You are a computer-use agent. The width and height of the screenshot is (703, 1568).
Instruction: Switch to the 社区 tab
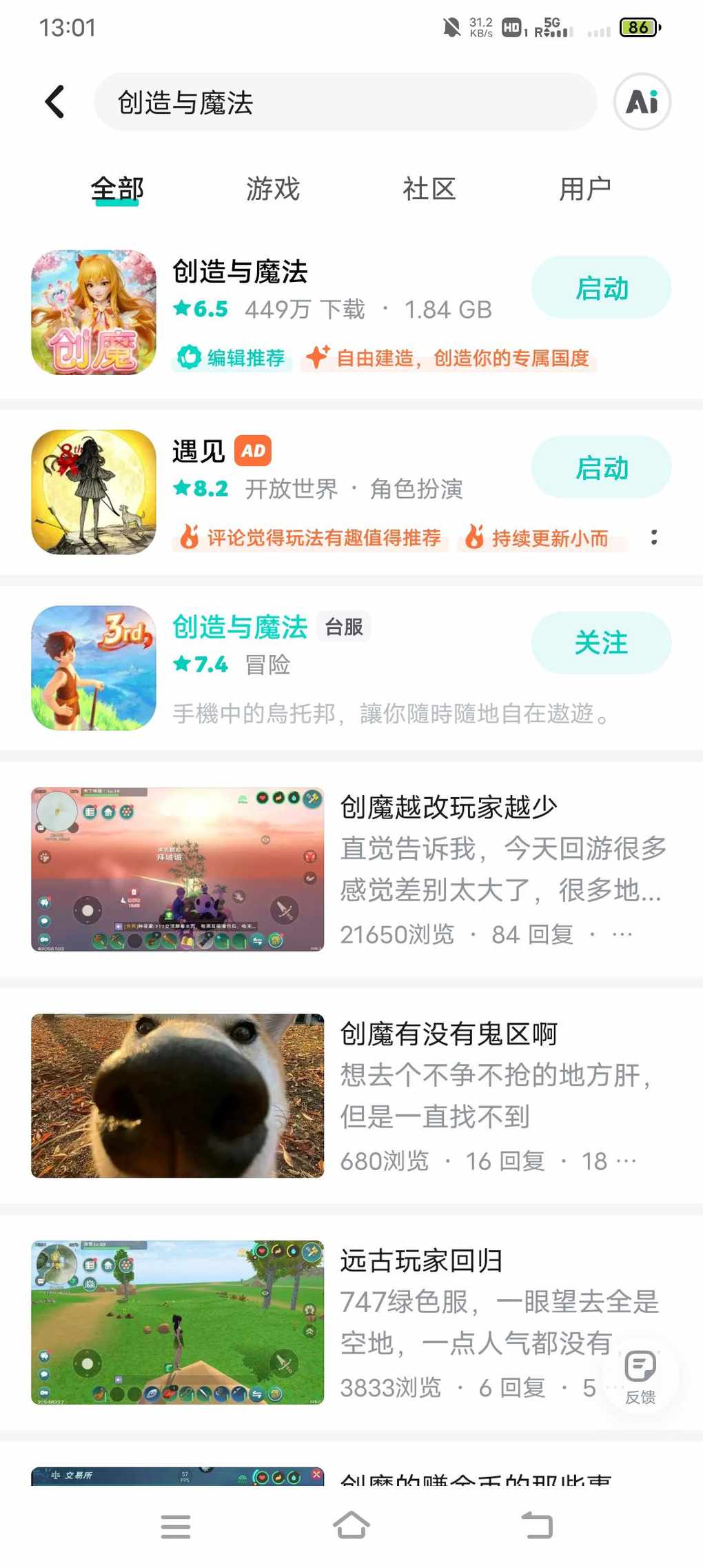pos(429,189)
